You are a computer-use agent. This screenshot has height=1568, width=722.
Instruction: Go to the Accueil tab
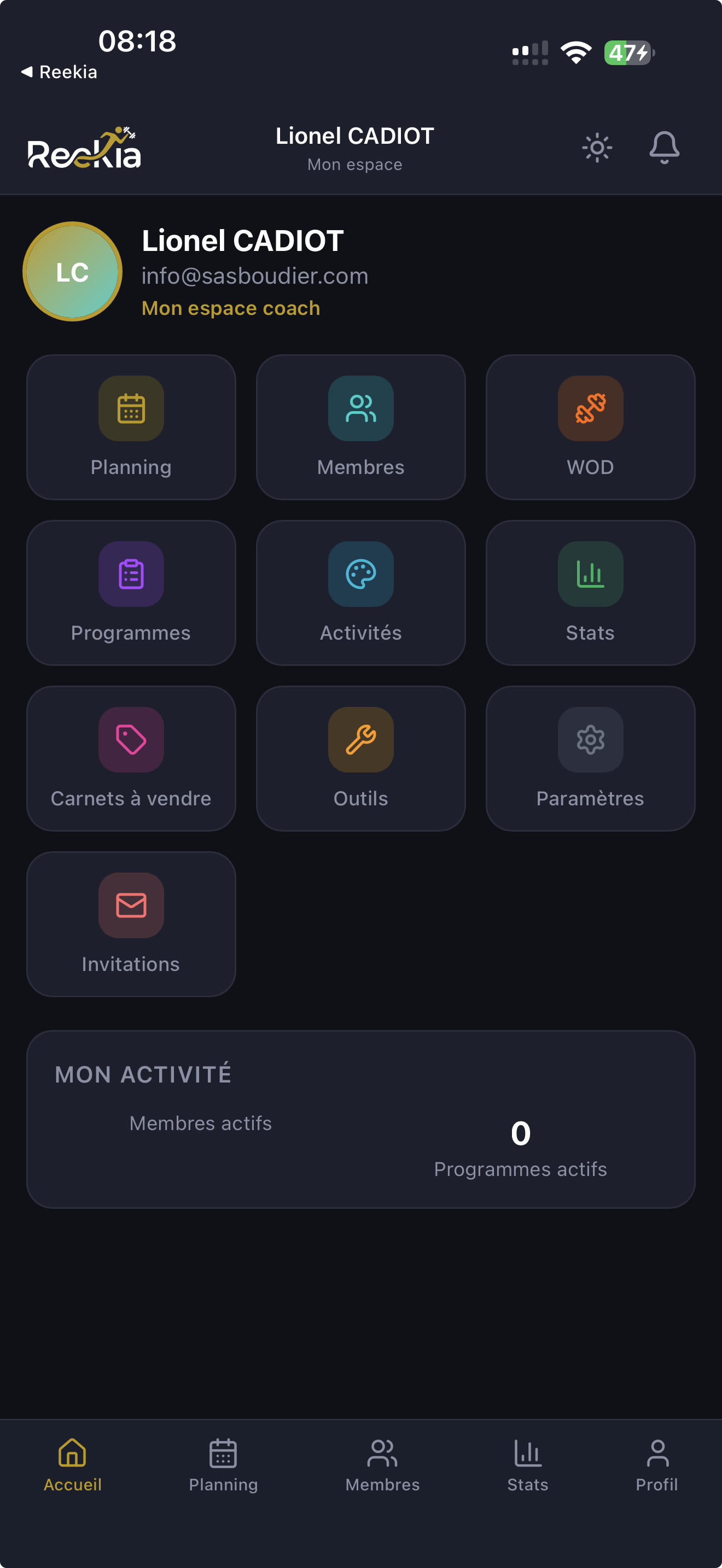tap(72, 1465)
